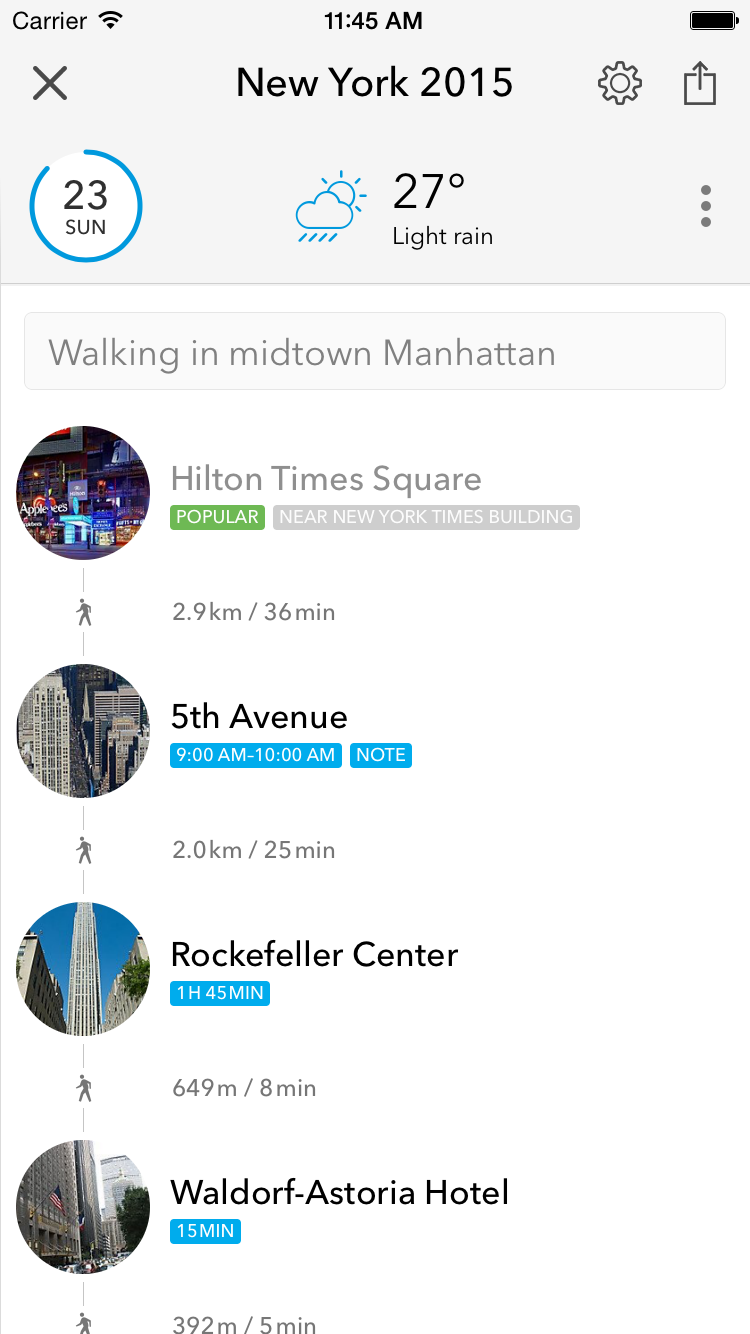This screenshot has width=750, height=1334.
Task: Open trip settings gear
Action: point(620,83)
